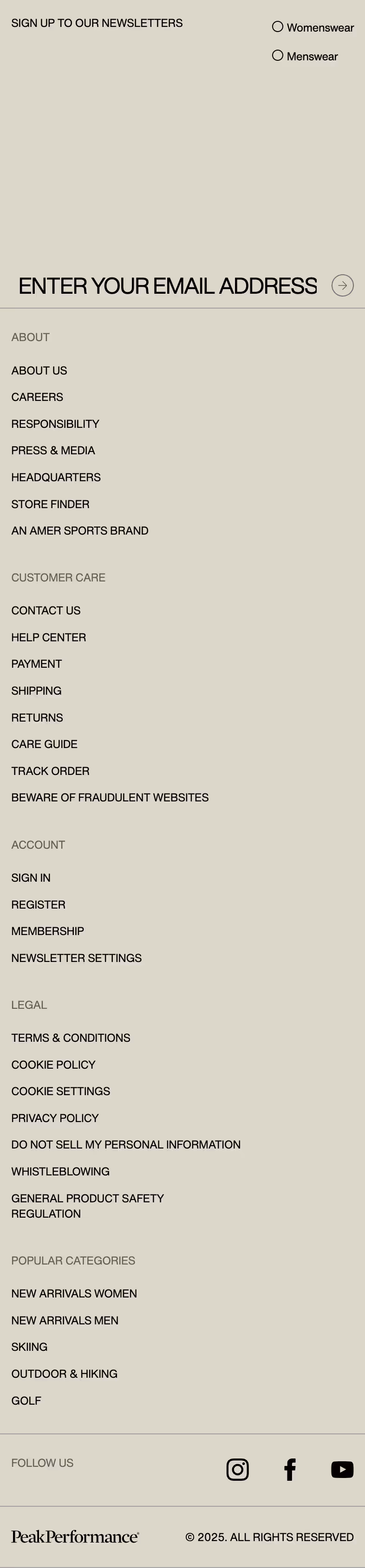
Task: Select the Menswear newsletter option
Action: coord(278,55)
